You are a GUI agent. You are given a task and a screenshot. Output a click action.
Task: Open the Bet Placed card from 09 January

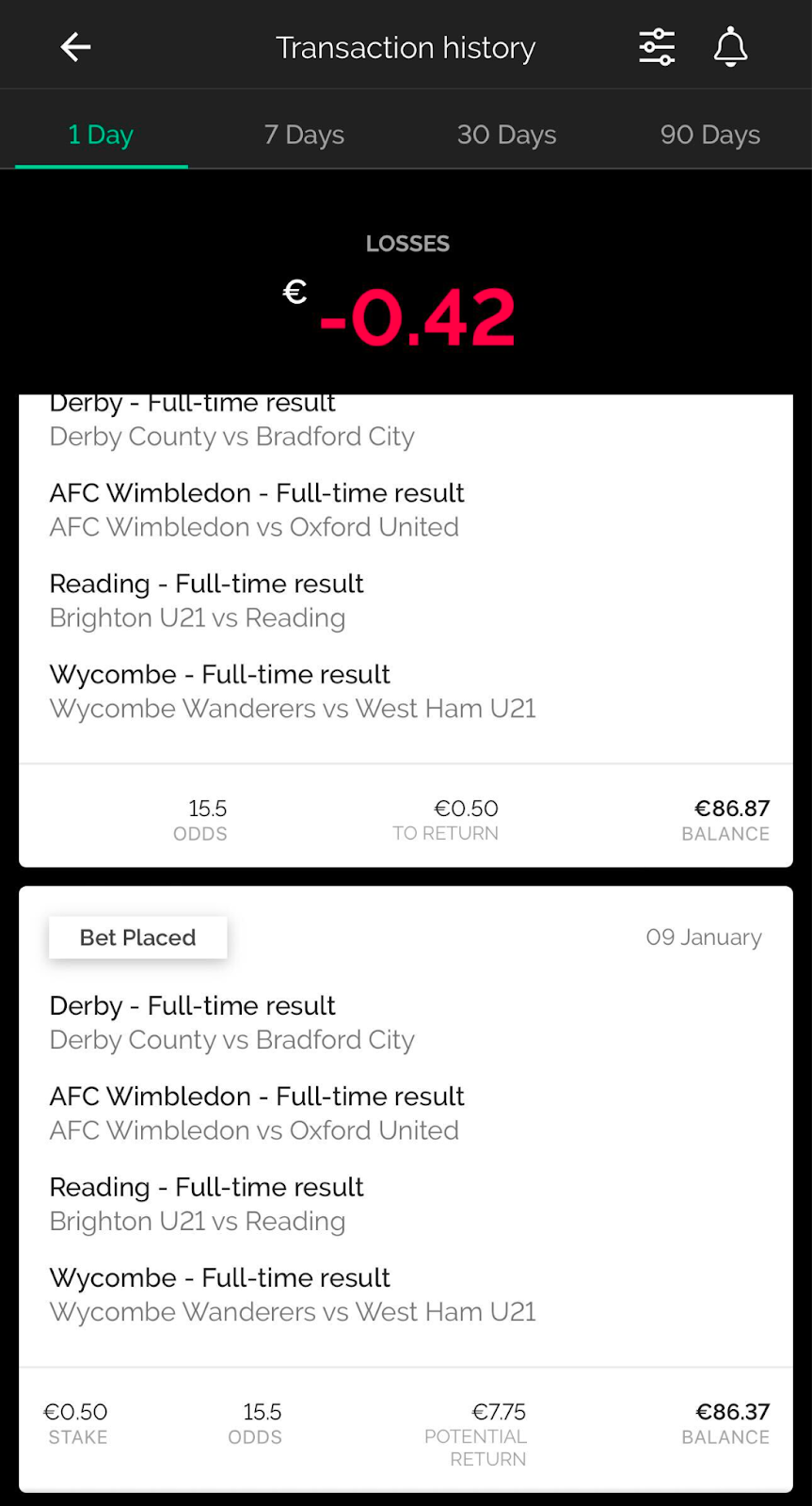click(406, 1189)
